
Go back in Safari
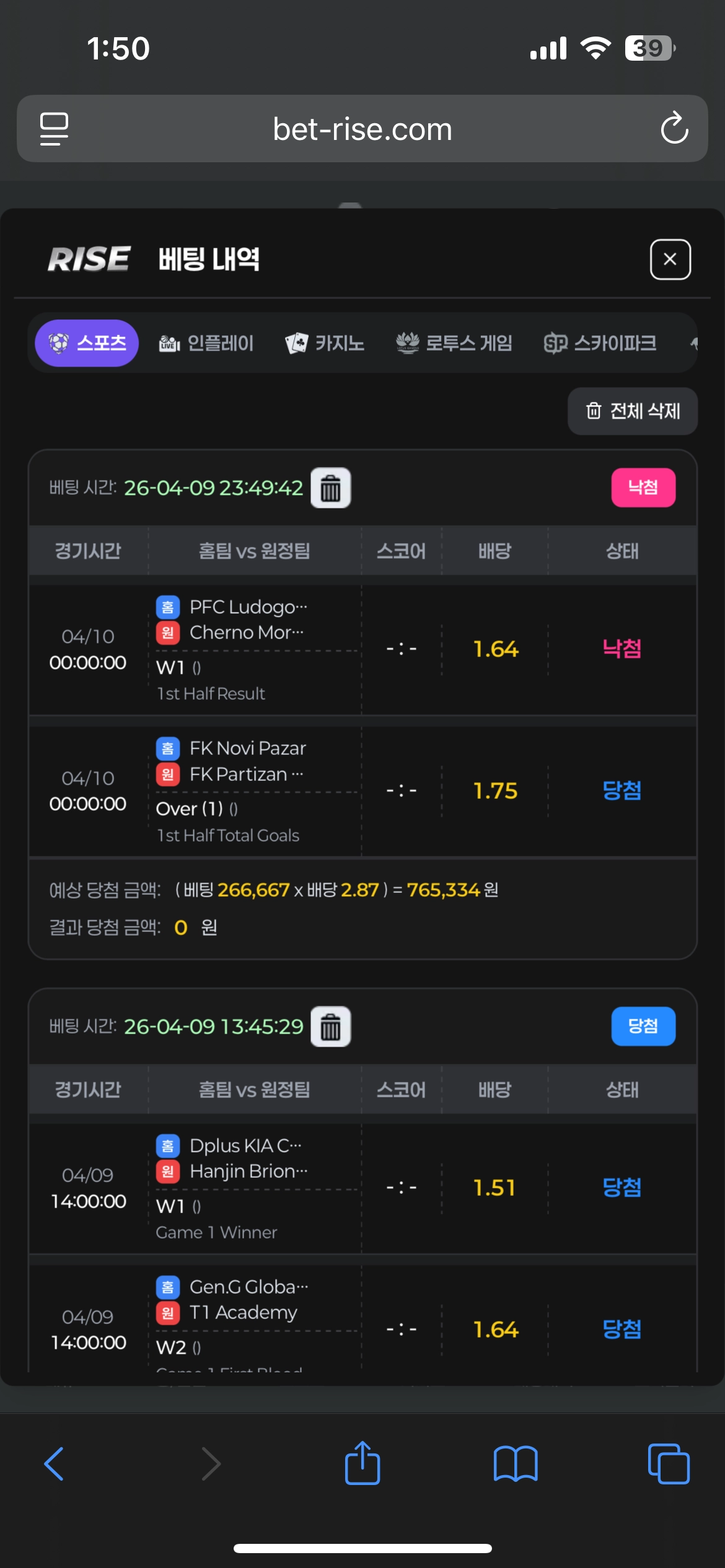[55, 1464]
